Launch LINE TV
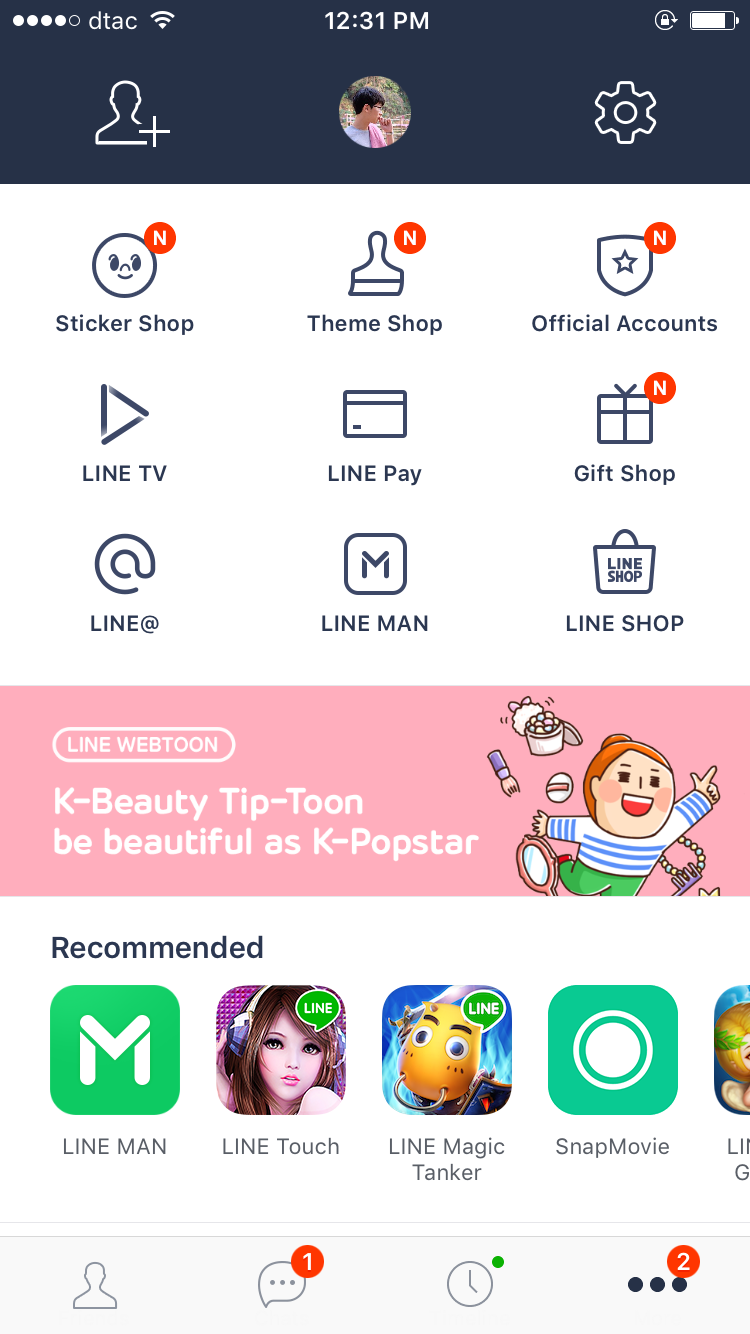Screen dimensions: 750x1334 [x=125, y=431]
